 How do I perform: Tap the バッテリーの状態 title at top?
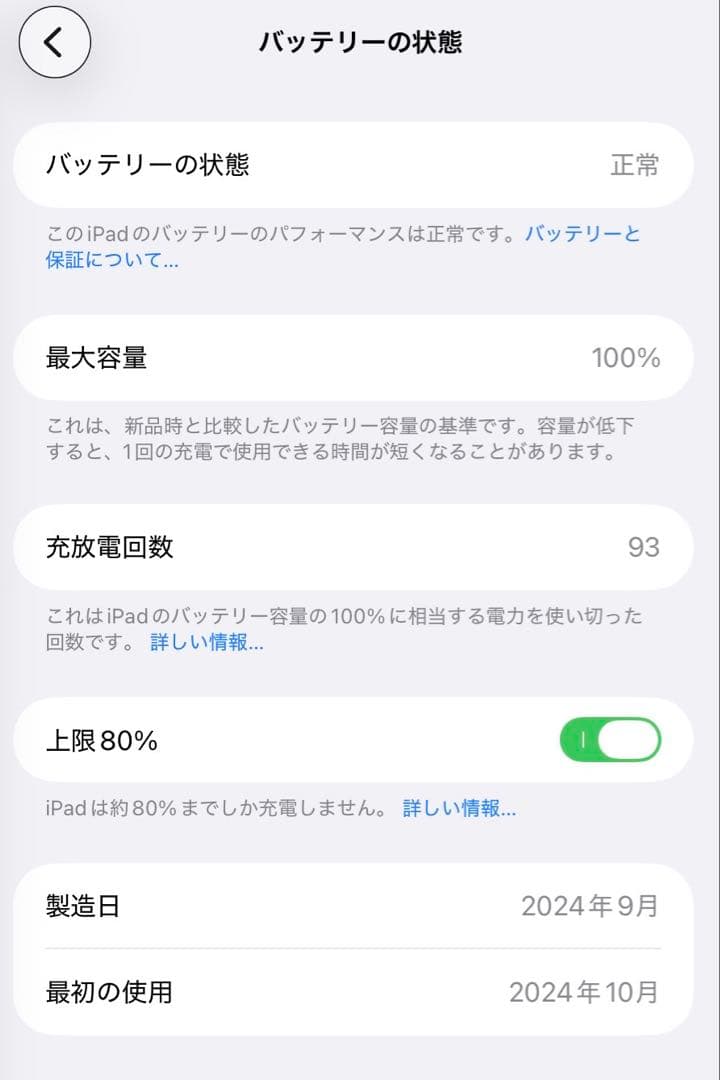click(360, 42)
